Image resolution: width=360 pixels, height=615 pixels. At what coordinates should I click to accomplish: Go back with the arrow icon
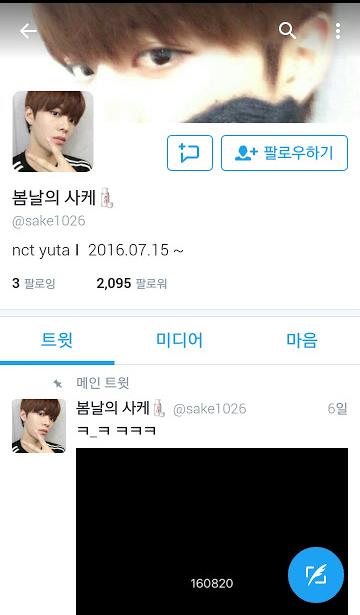pyautogui.click(x=28, y=31)
